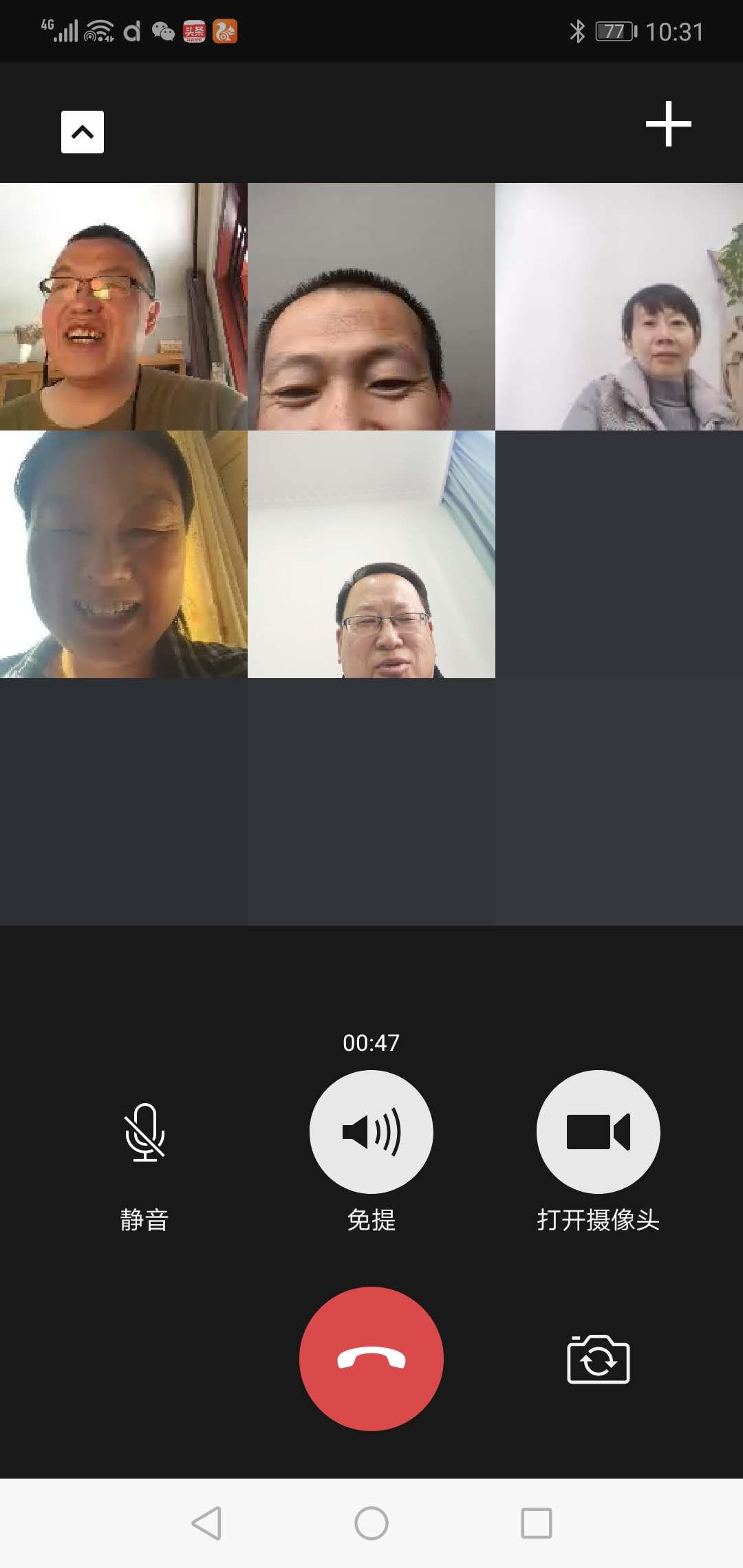Mute the microphone (静音)

[144, 1132]
